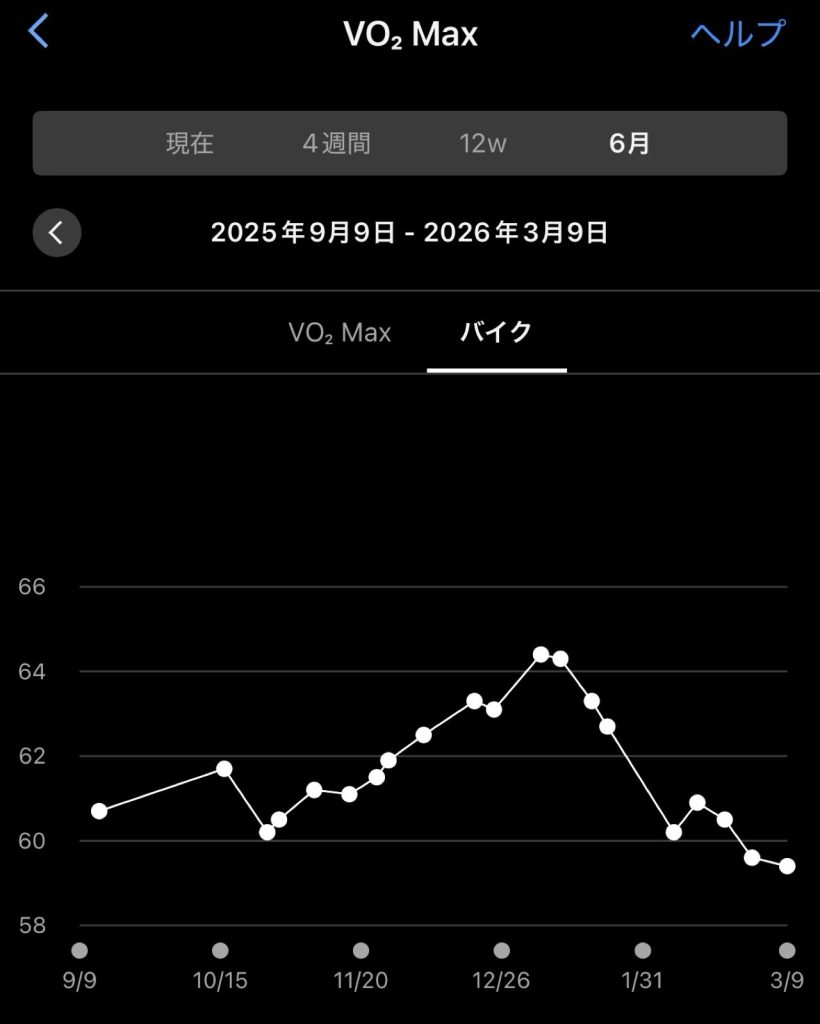820x1024 pixels.
Task: Switch to the VO₂ Max tab
Action: pos(340,333)
